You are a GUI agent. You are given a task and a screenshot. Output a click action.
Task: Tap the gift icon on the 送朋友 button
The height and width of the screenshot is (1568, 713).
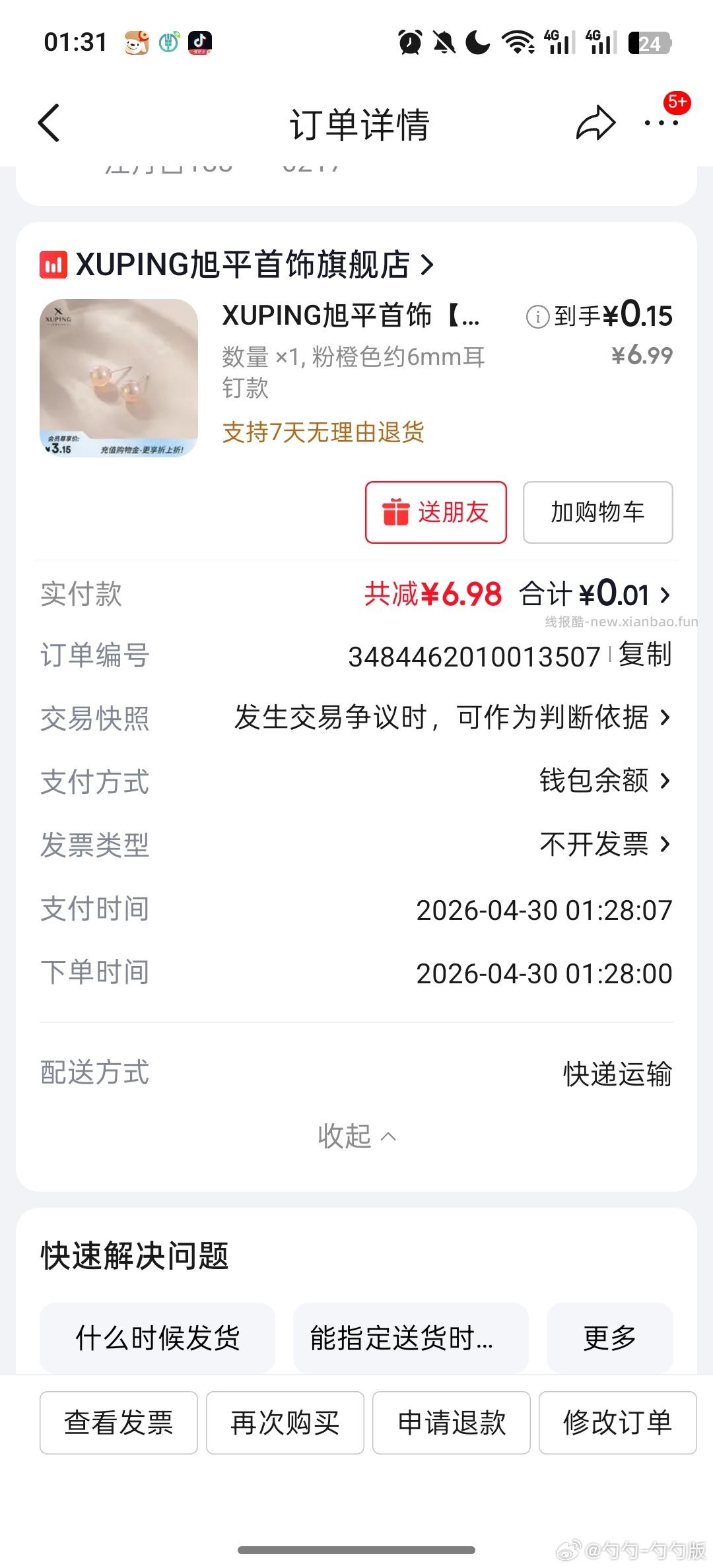point(397,511)
